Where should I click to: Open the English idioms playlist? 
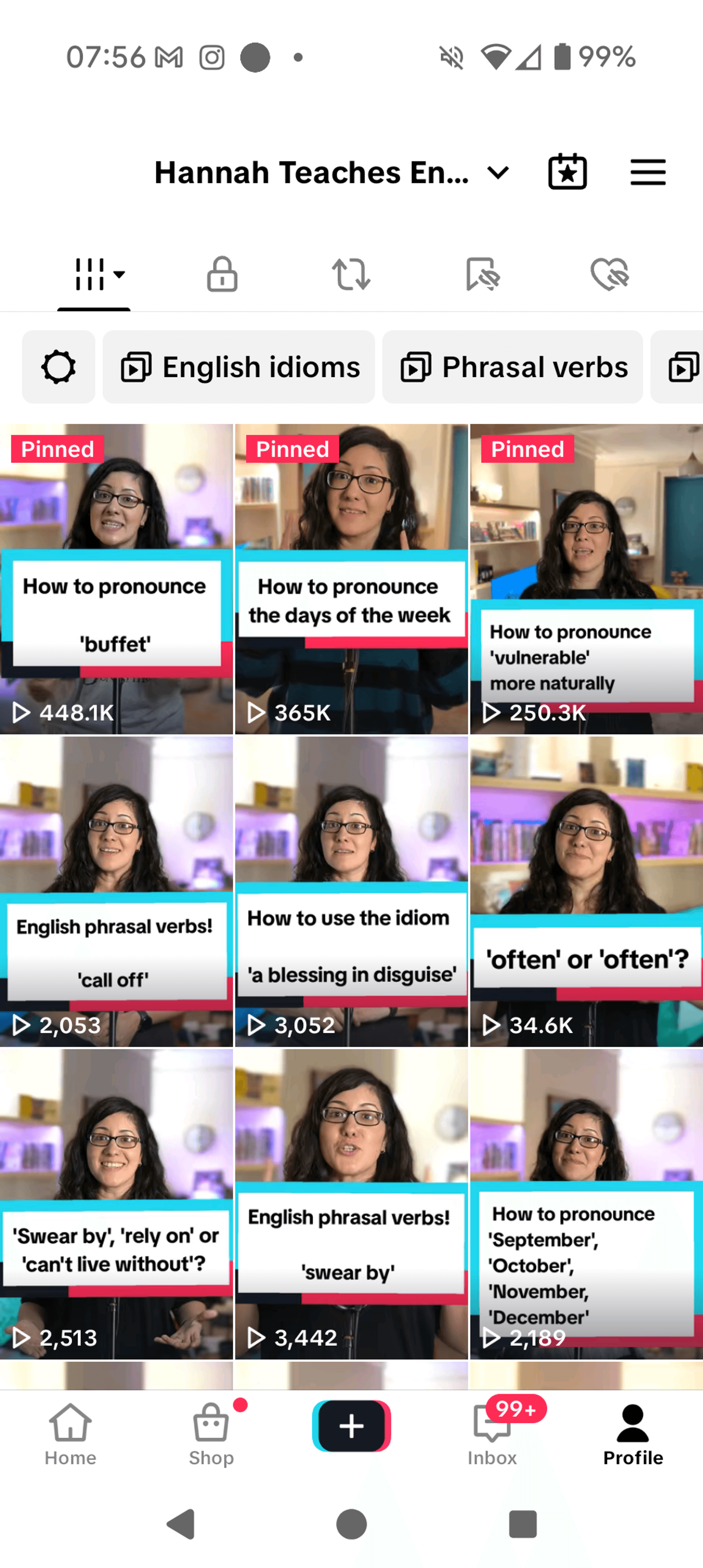tap(239, 367)
